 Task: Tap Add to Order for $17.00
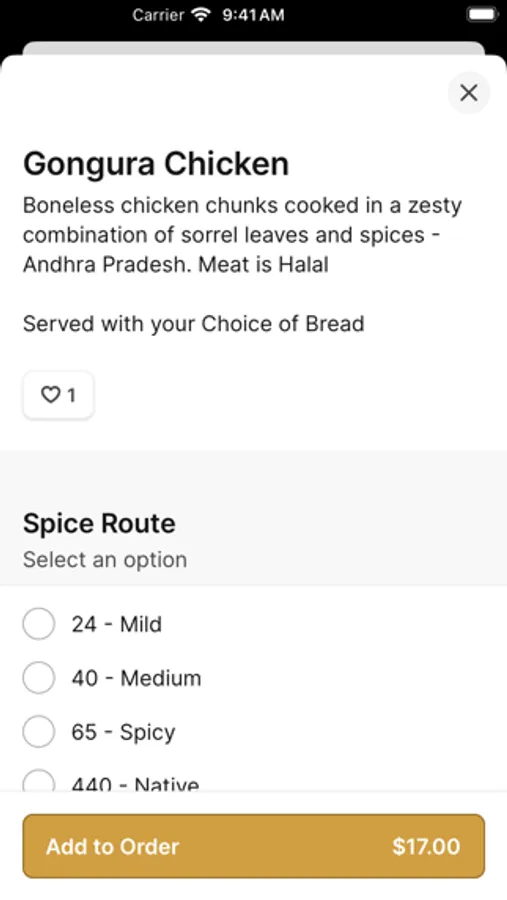coord(254,846)
